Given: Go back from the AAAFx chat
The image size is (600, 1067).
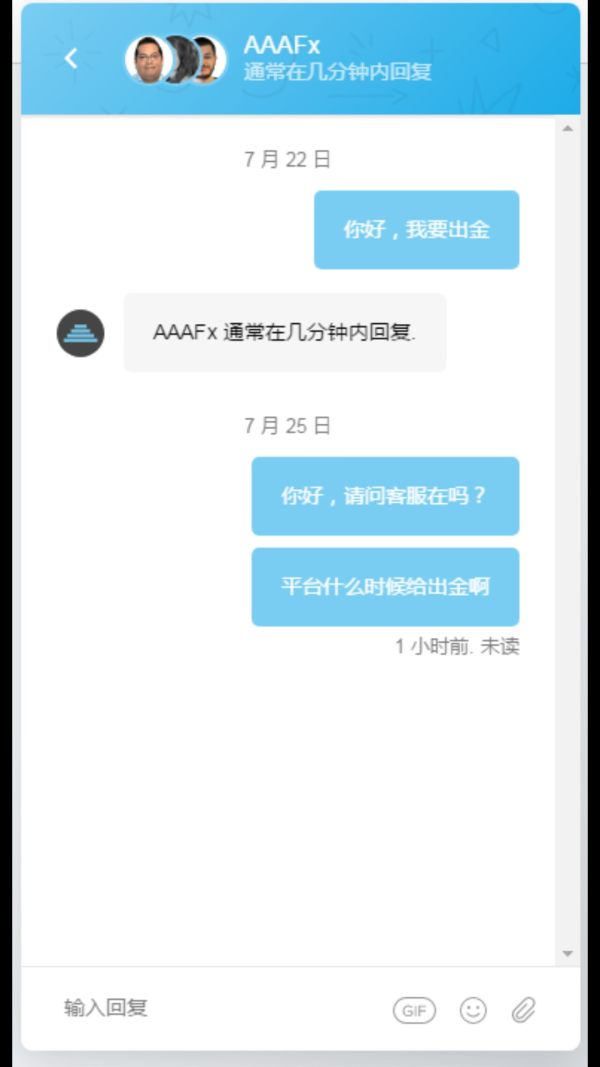Looking at the screenshot, I should [71, 59].
